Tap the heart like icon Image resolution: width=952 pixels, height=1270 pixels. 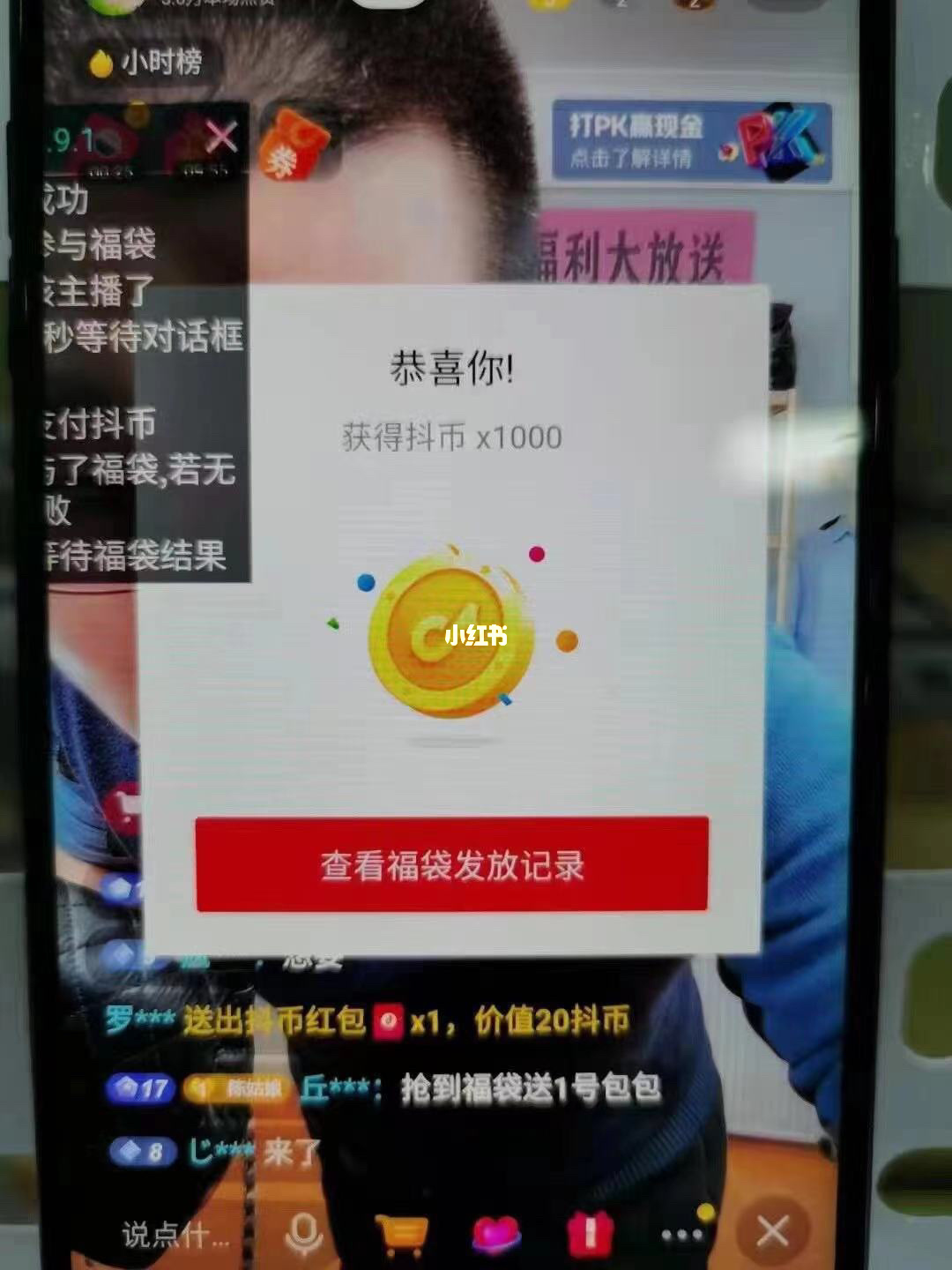[x=496, y=1235]
